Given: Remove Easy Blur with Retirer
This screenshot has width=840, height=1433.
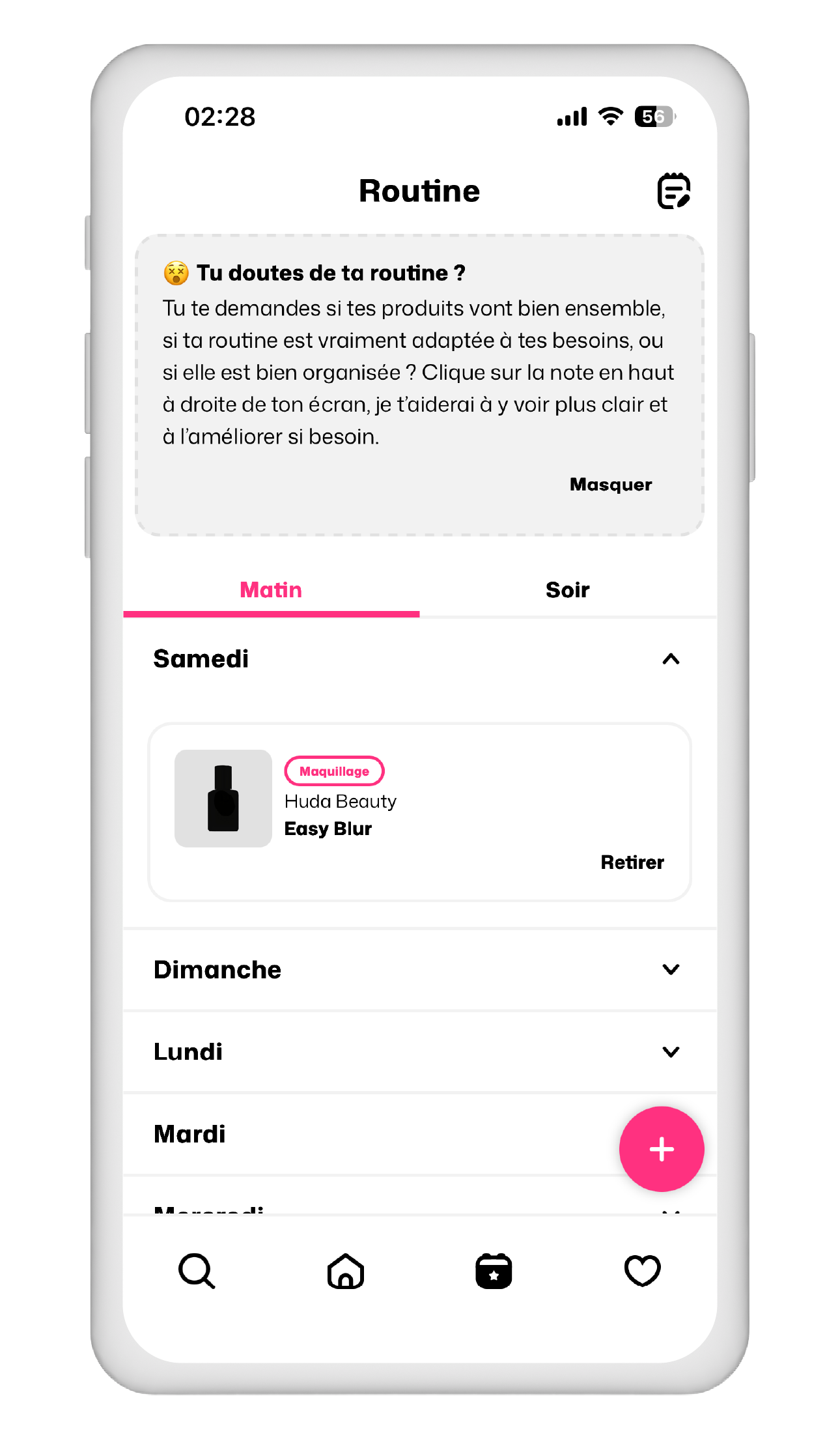Looking at the screenshot, I should click(632, 862).
